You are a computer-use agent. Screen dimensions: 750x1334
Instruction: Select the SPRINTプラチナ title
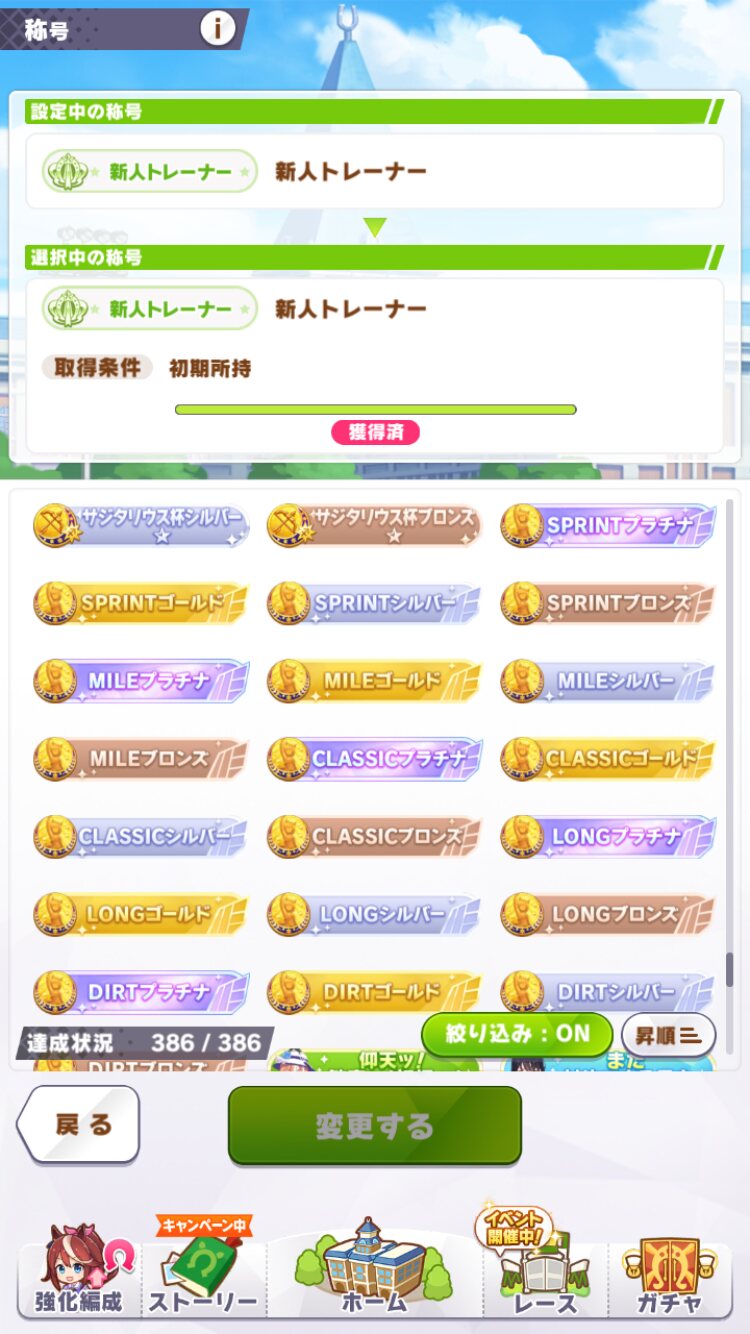click(x=608, y=525)
